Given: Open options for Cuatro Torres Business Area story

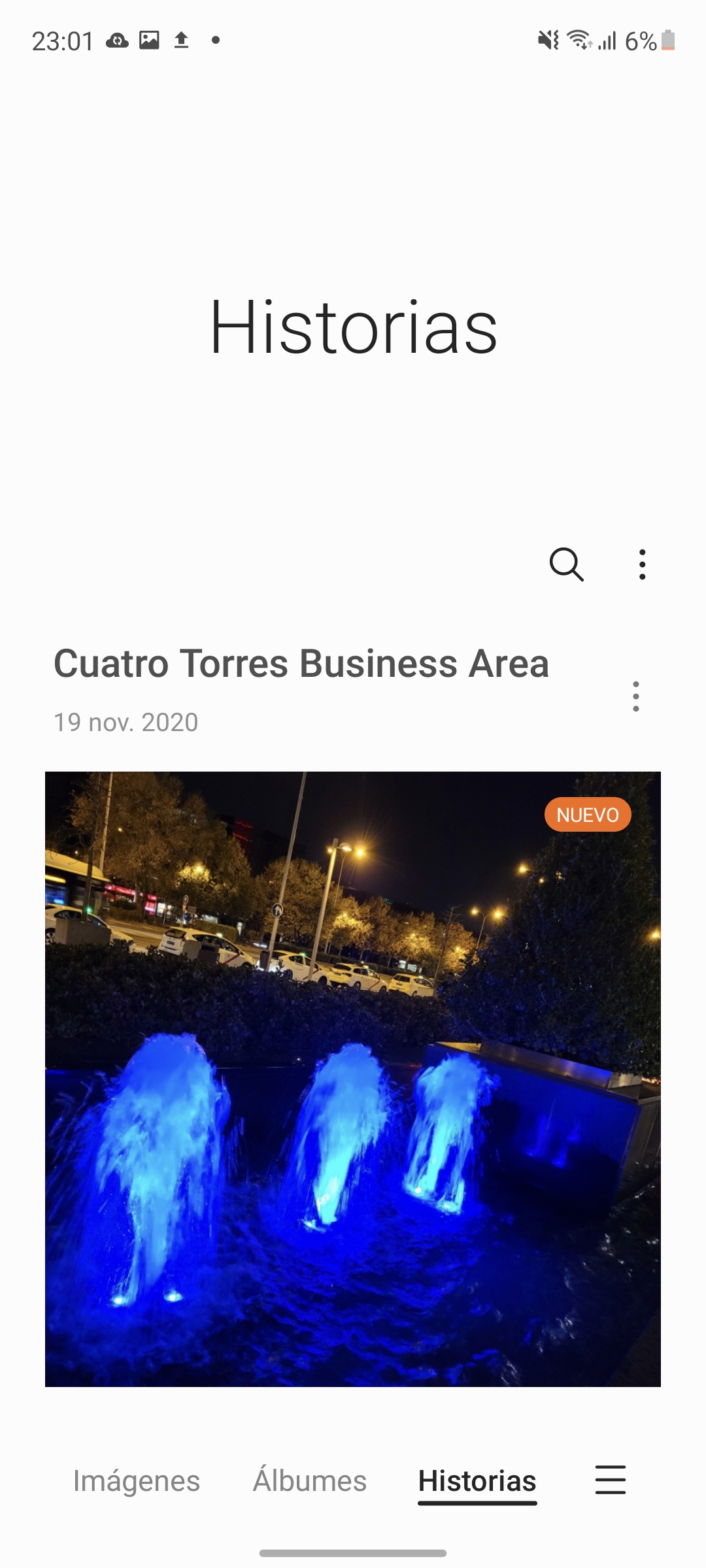Looking at the screenshot, I should pos(636,696).
